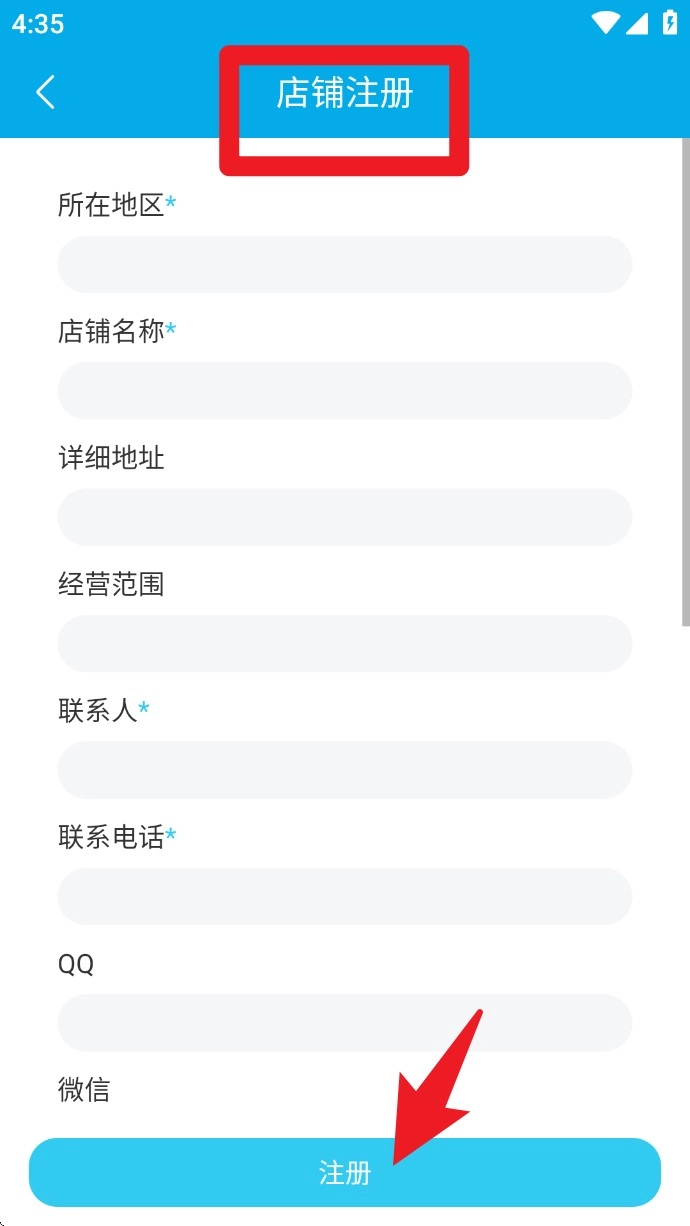Image resolution: width=690 pixels, height=1226 pixels.
Task: Go back from the 店铺注册 page
Action: [45, 93]
